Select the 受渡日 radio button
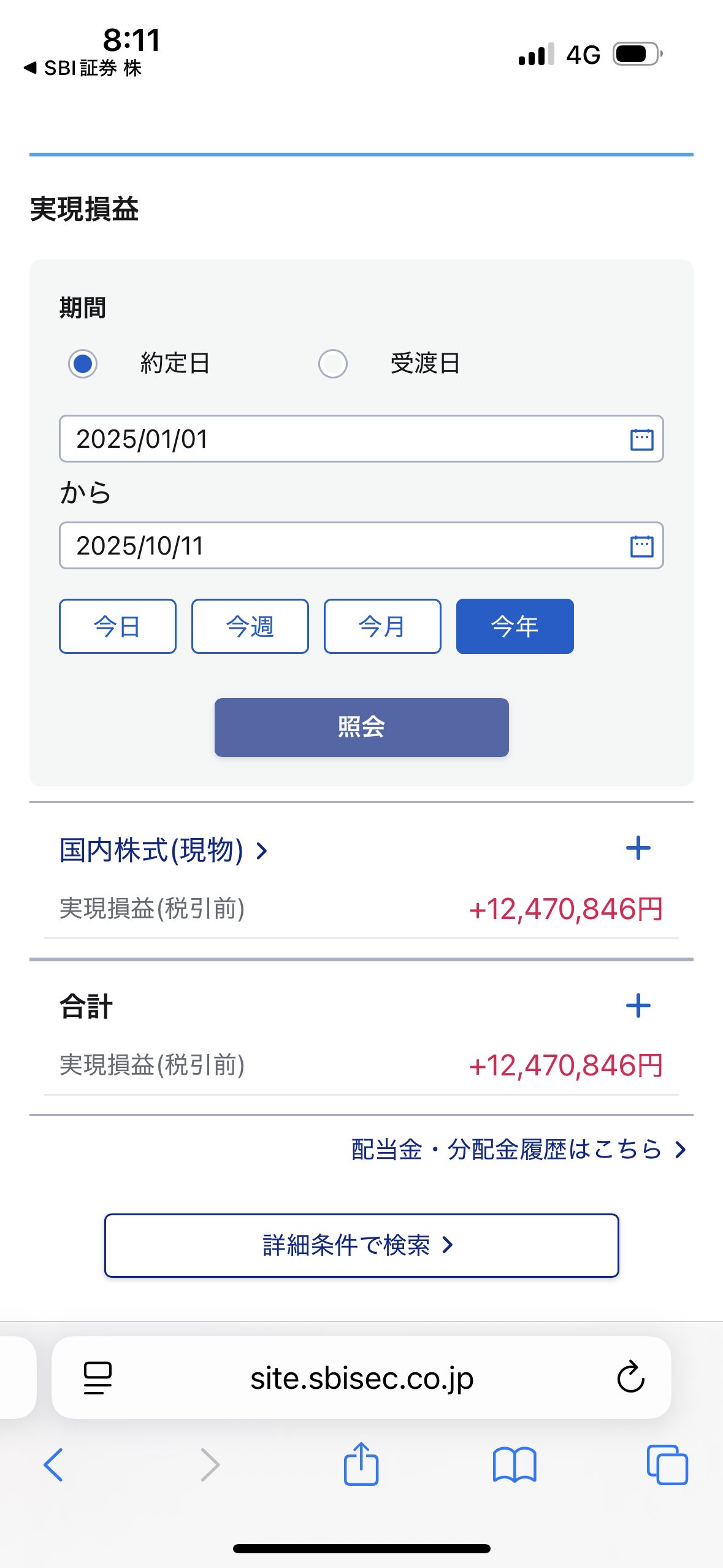Viewport: 723px width, 1568px height. coord(333,364)
